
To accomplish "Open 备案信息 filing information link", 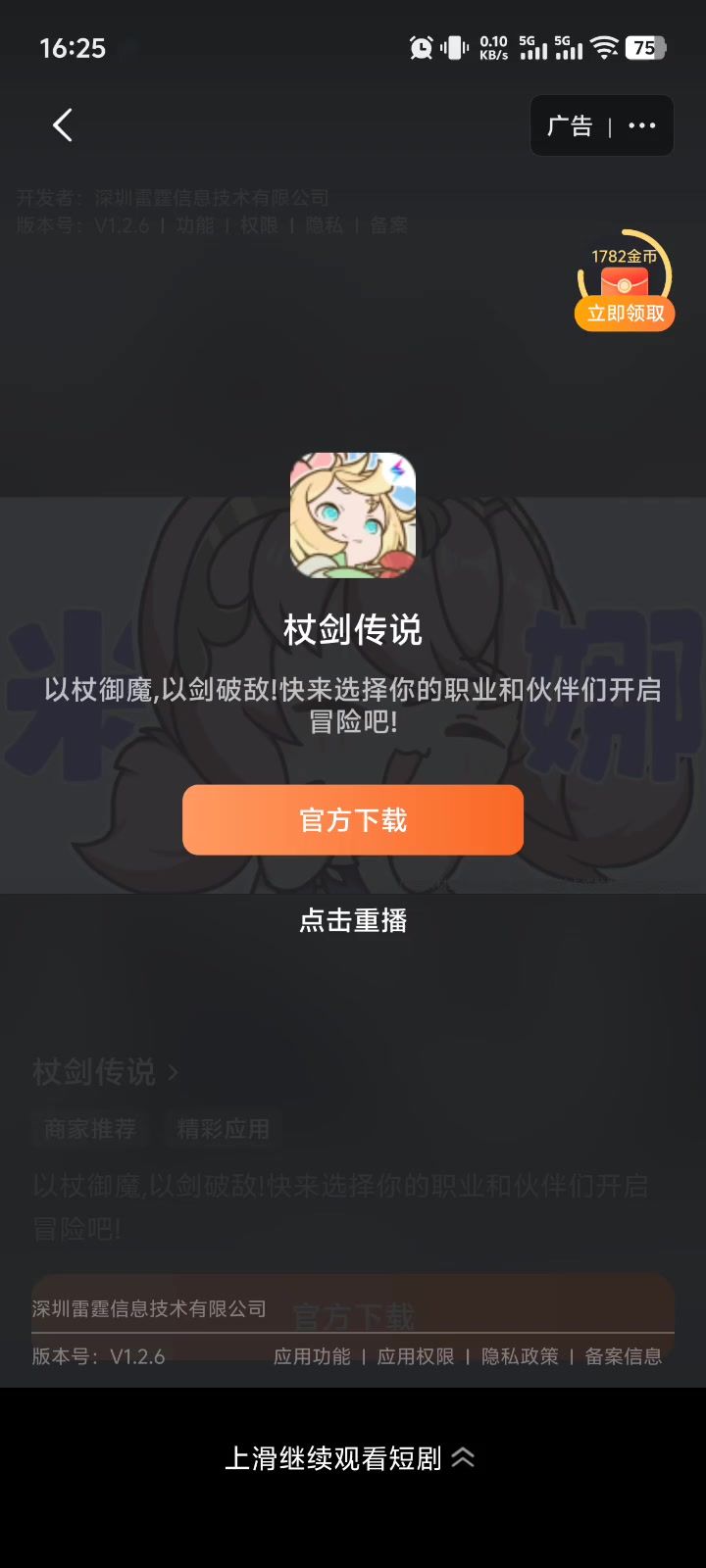I will click(624, 1356).
